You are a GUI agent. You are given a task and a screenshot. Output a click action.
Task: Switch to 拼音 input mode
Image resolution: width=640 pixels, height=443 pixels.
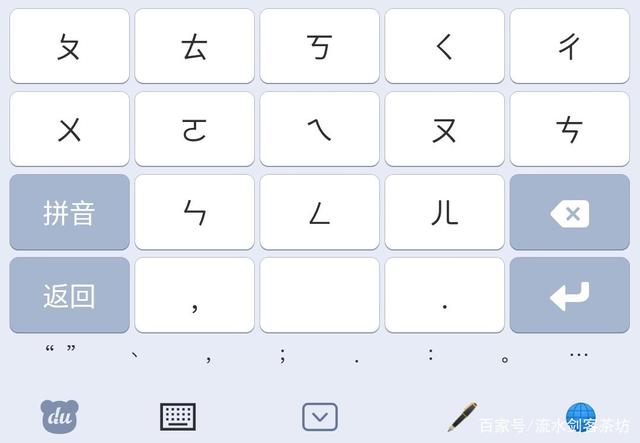coord(69,212)
